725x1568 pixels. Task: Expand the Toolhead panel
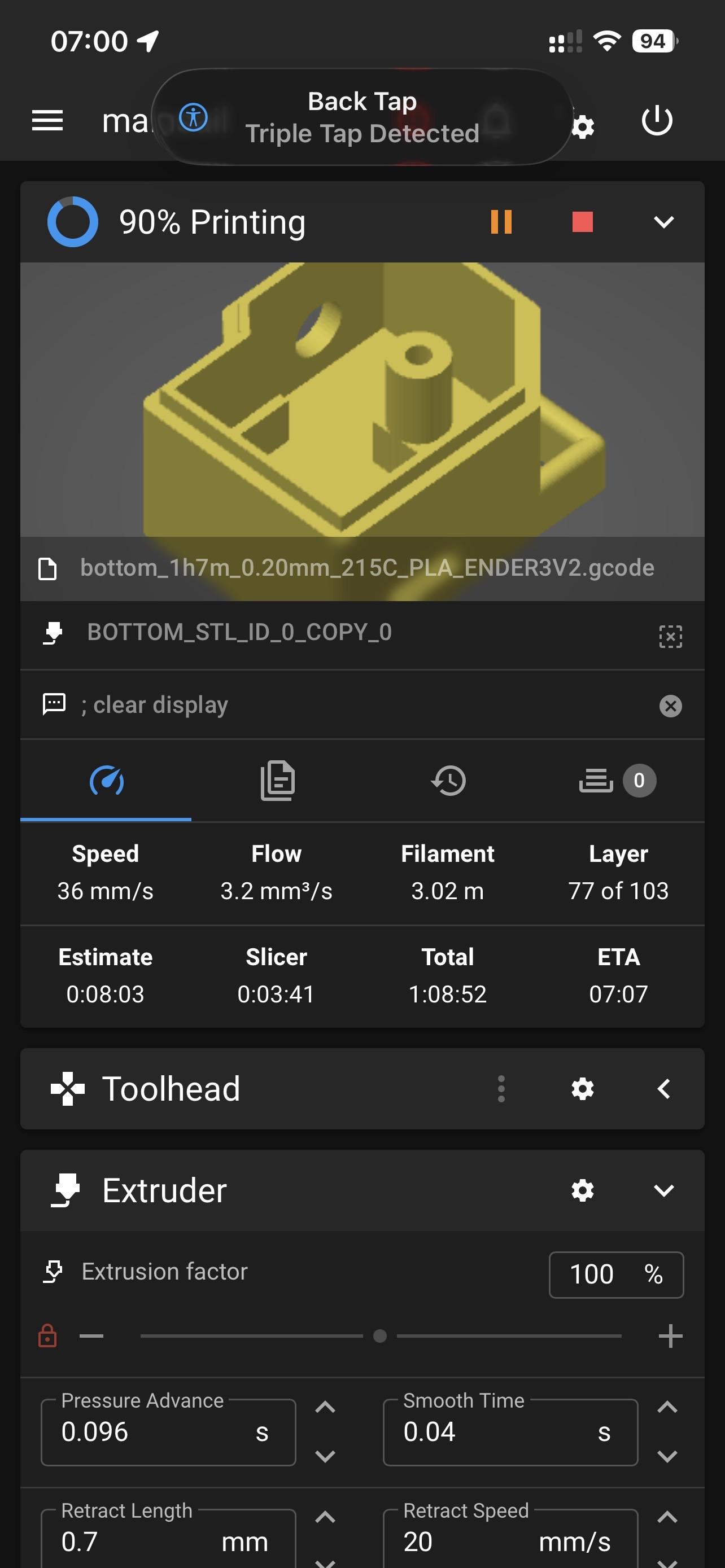point(663,1089)
